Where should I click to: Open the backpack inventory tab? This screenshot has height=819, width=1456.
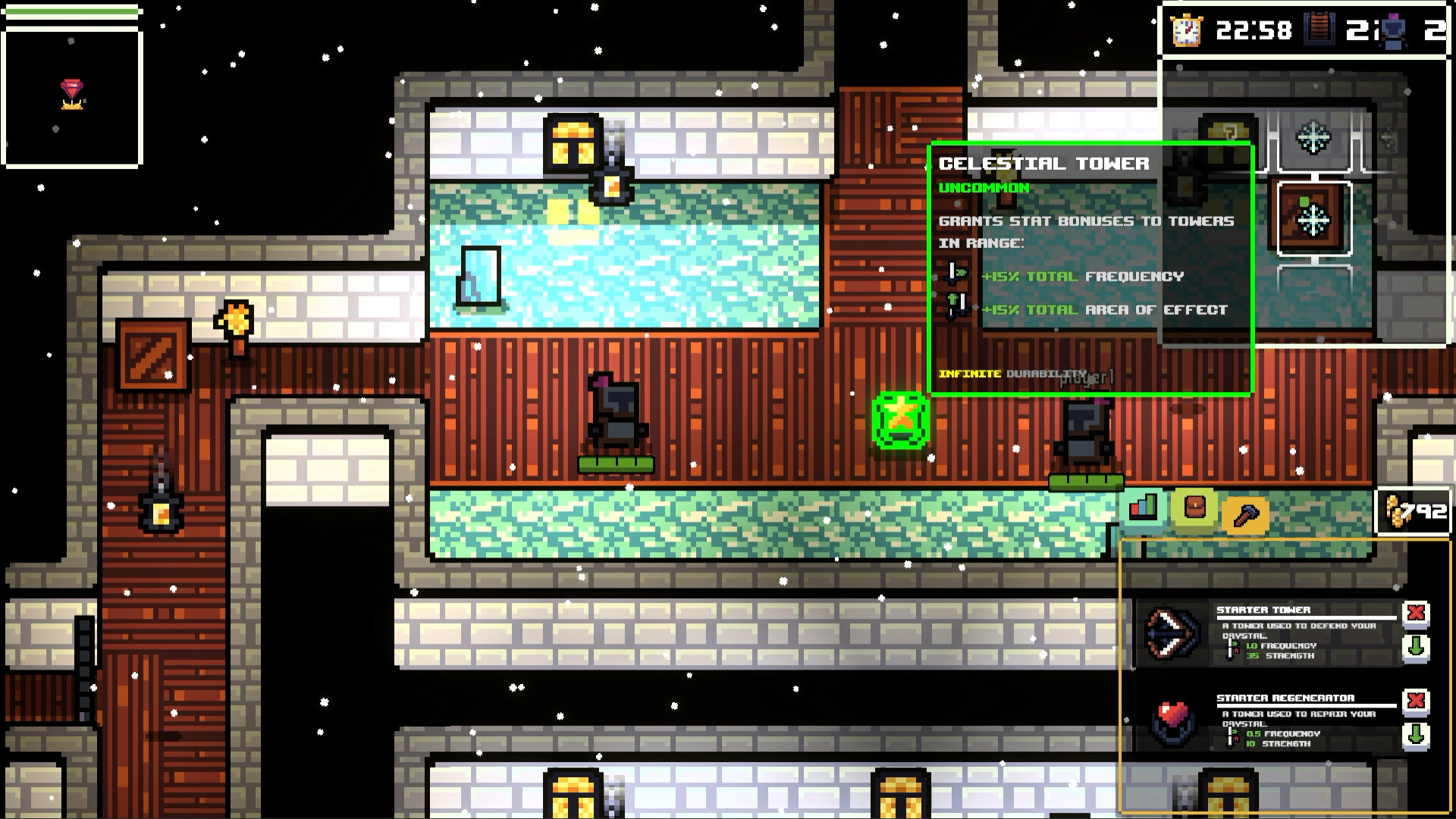pyautogui.click(x=1194, y=507)
